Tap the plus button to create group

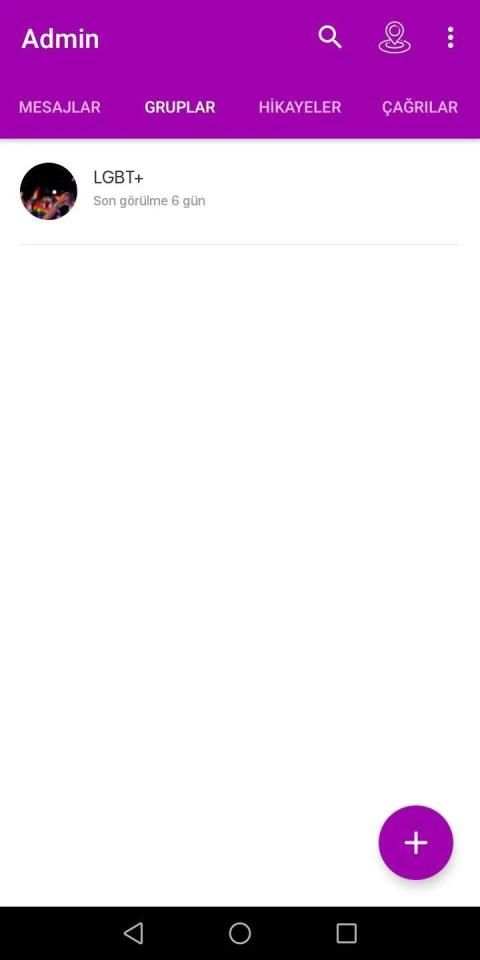click(416, 842)
